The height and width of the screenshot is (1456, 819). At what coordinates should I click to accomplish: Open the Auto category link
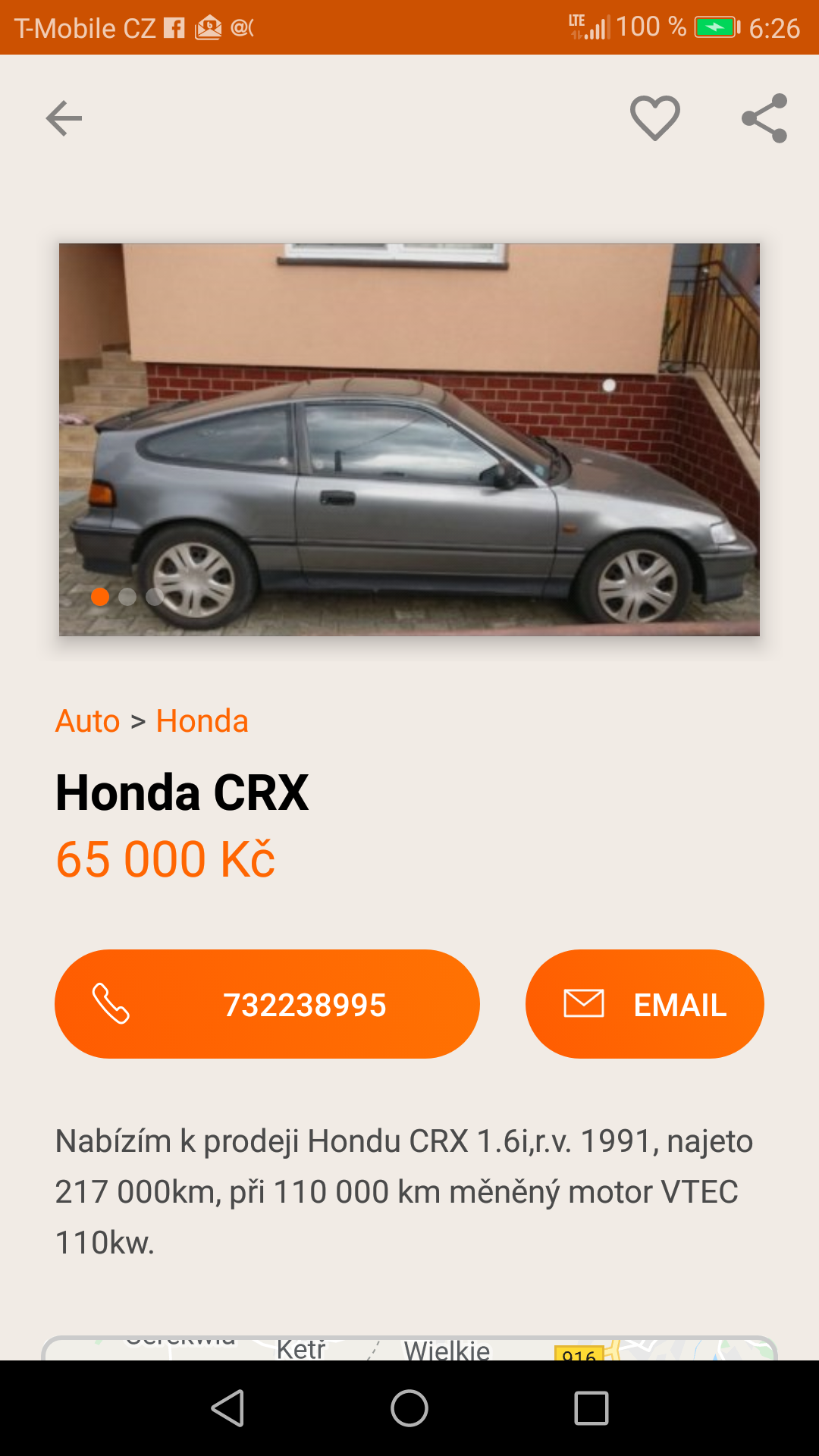87,721
